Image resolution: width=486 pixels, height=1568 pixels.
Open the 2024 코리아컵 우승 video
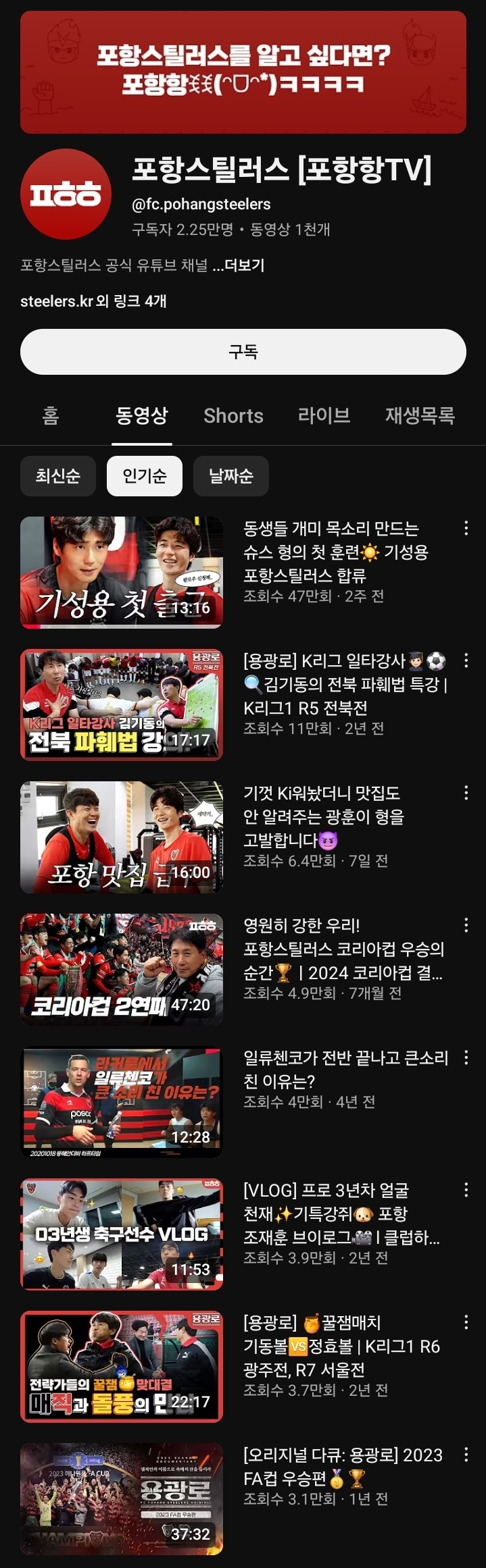(x=122, y=969)
